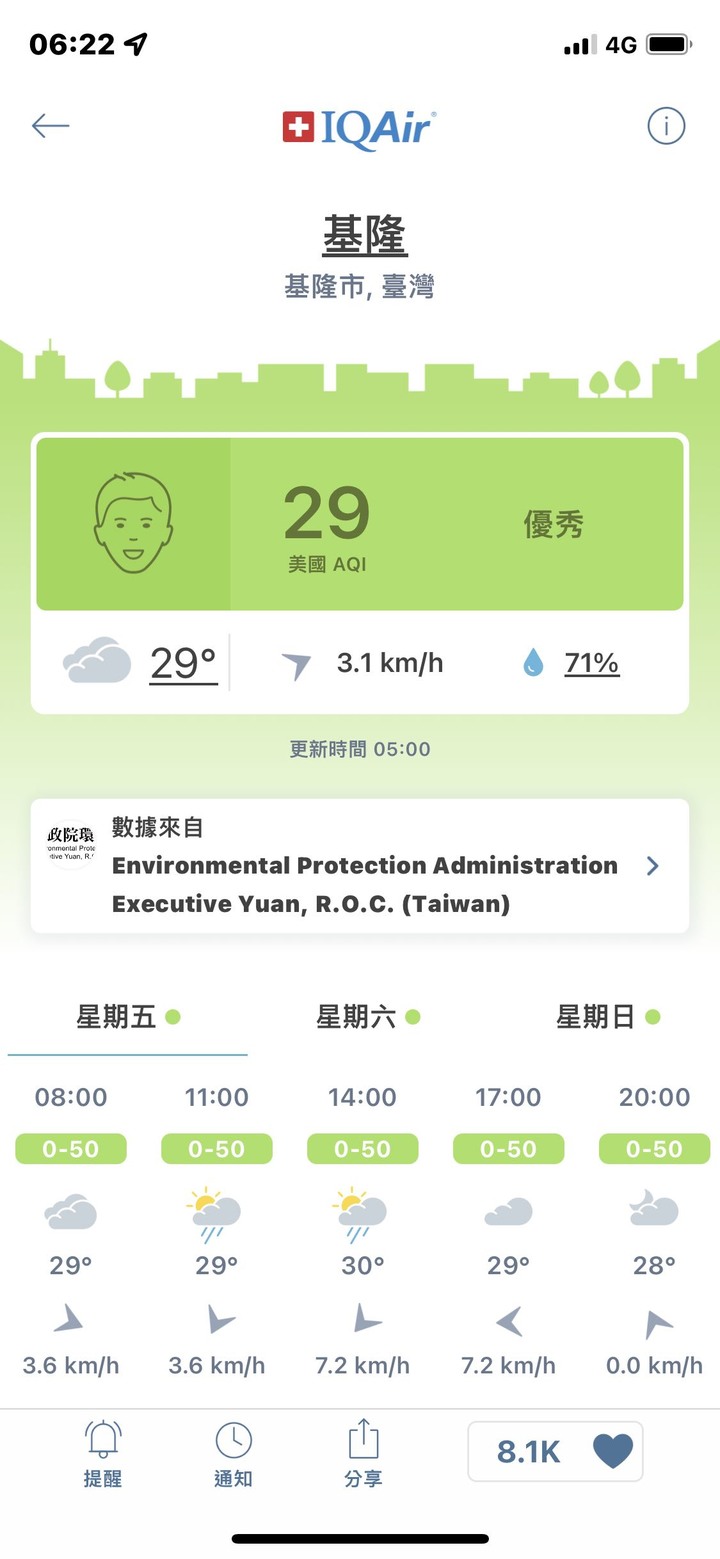Open the AQI 29 優秀 card
Viewport: 720px width, 1559px height.
[360, 524]
